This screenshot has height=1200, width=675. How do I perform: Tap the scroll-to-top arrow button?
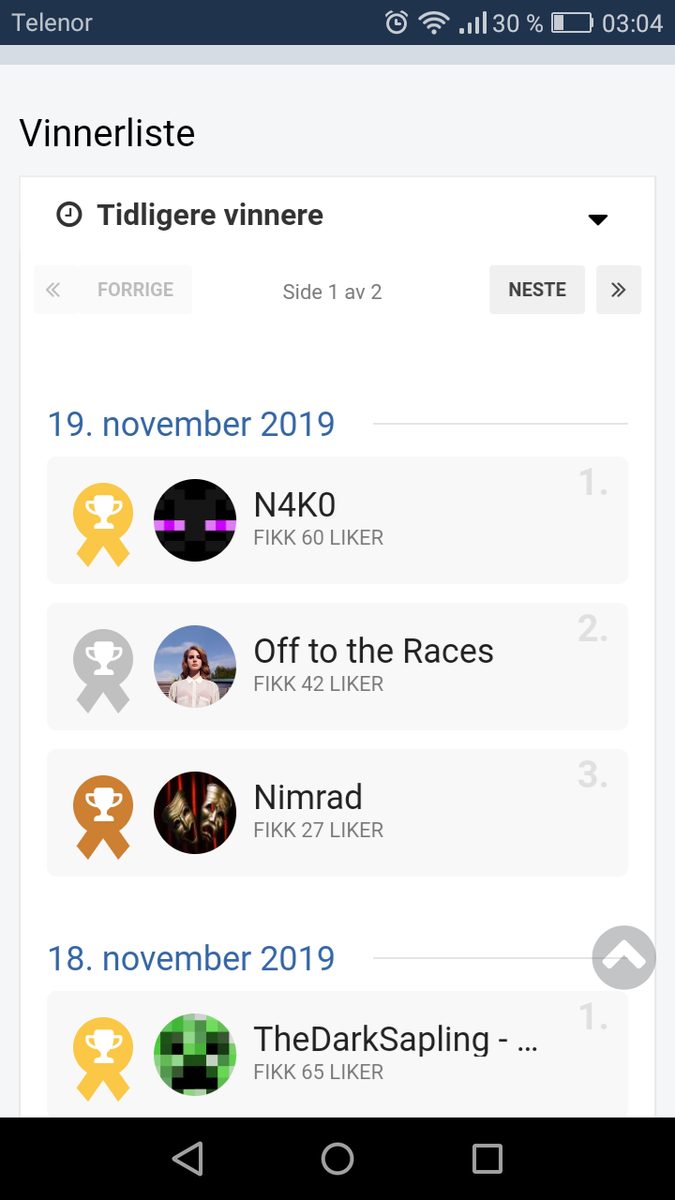coord(624,958)
